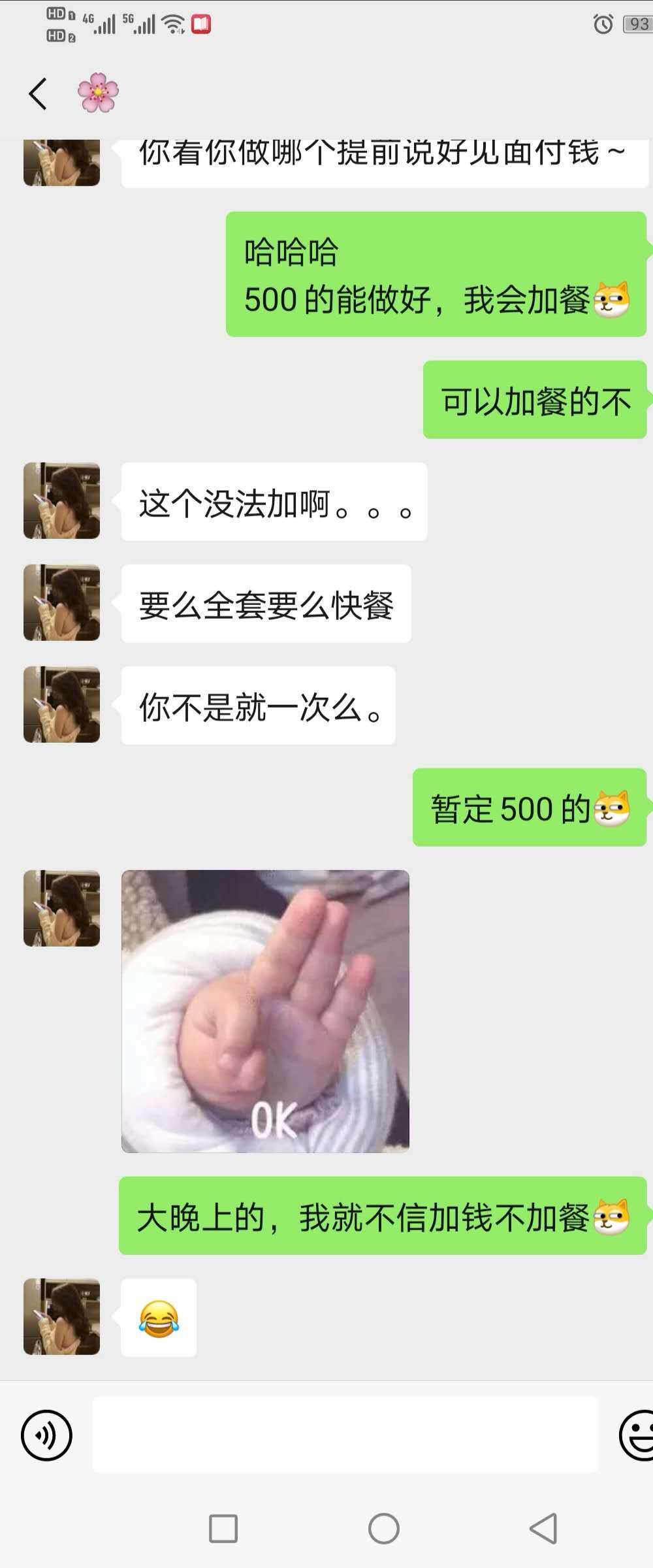Go back from the chat
653x1568 pixels.
(38, 93)
